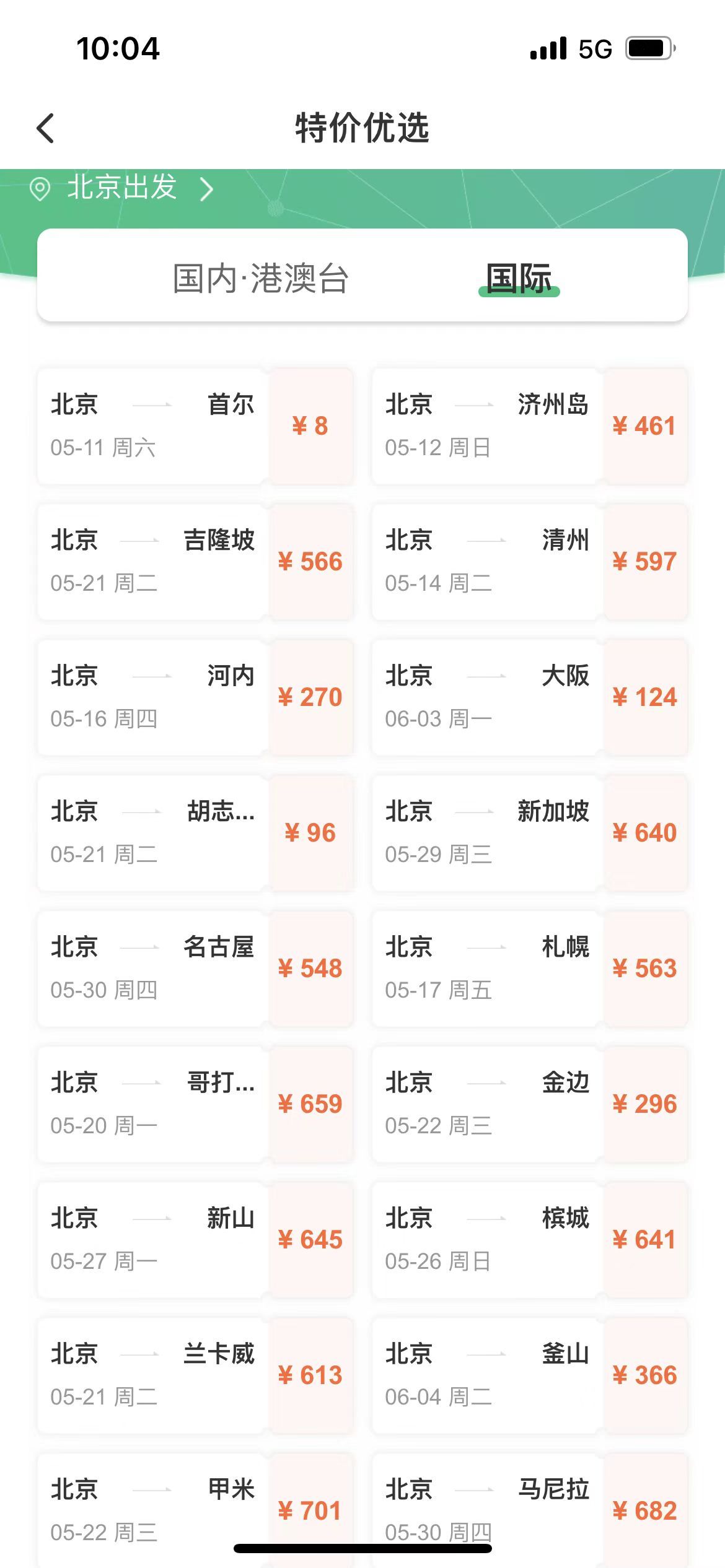The image size is (725, 1568).
Task: Open the 北京 to 釜山 ¥366 fare
Action: [x=529, y=1375]
